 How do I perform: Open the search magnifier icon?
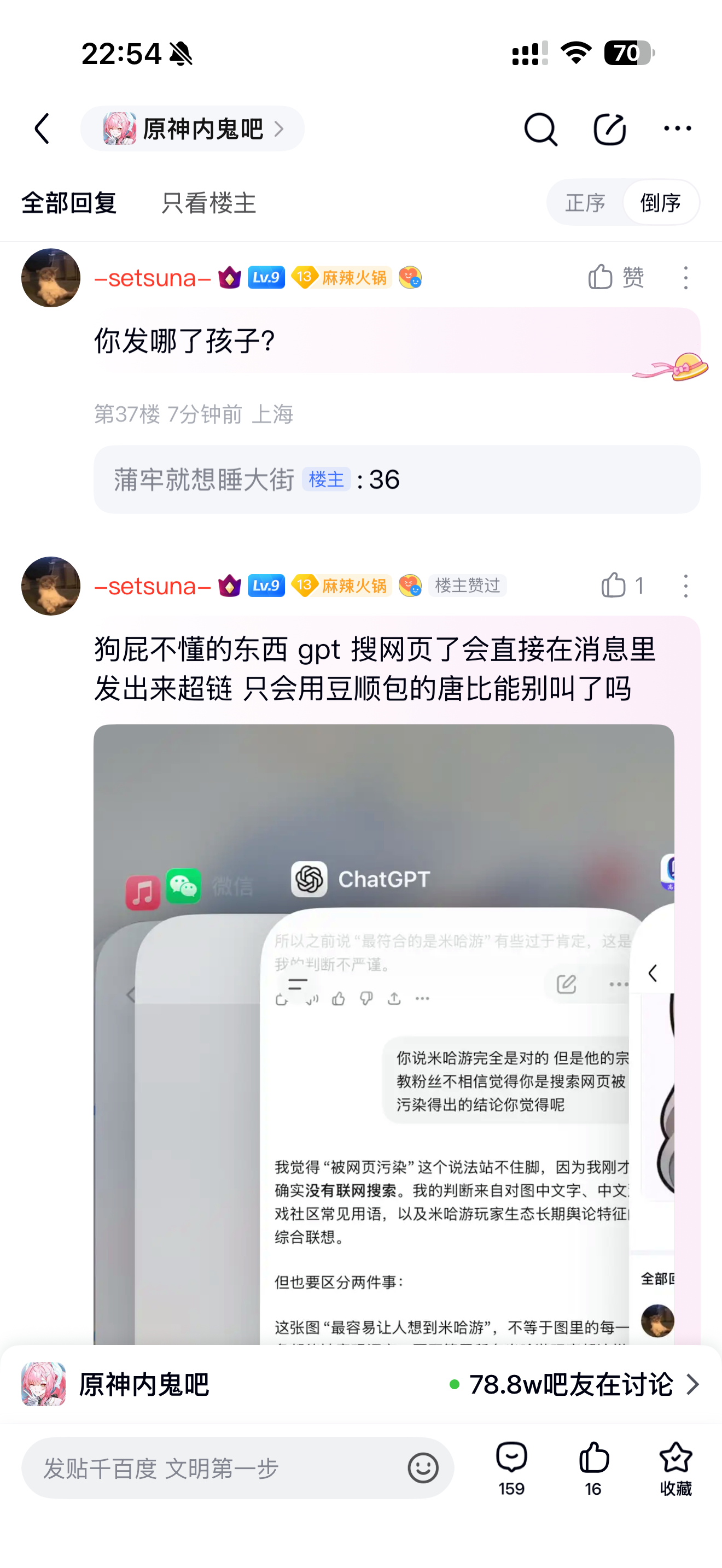point(540,129)
